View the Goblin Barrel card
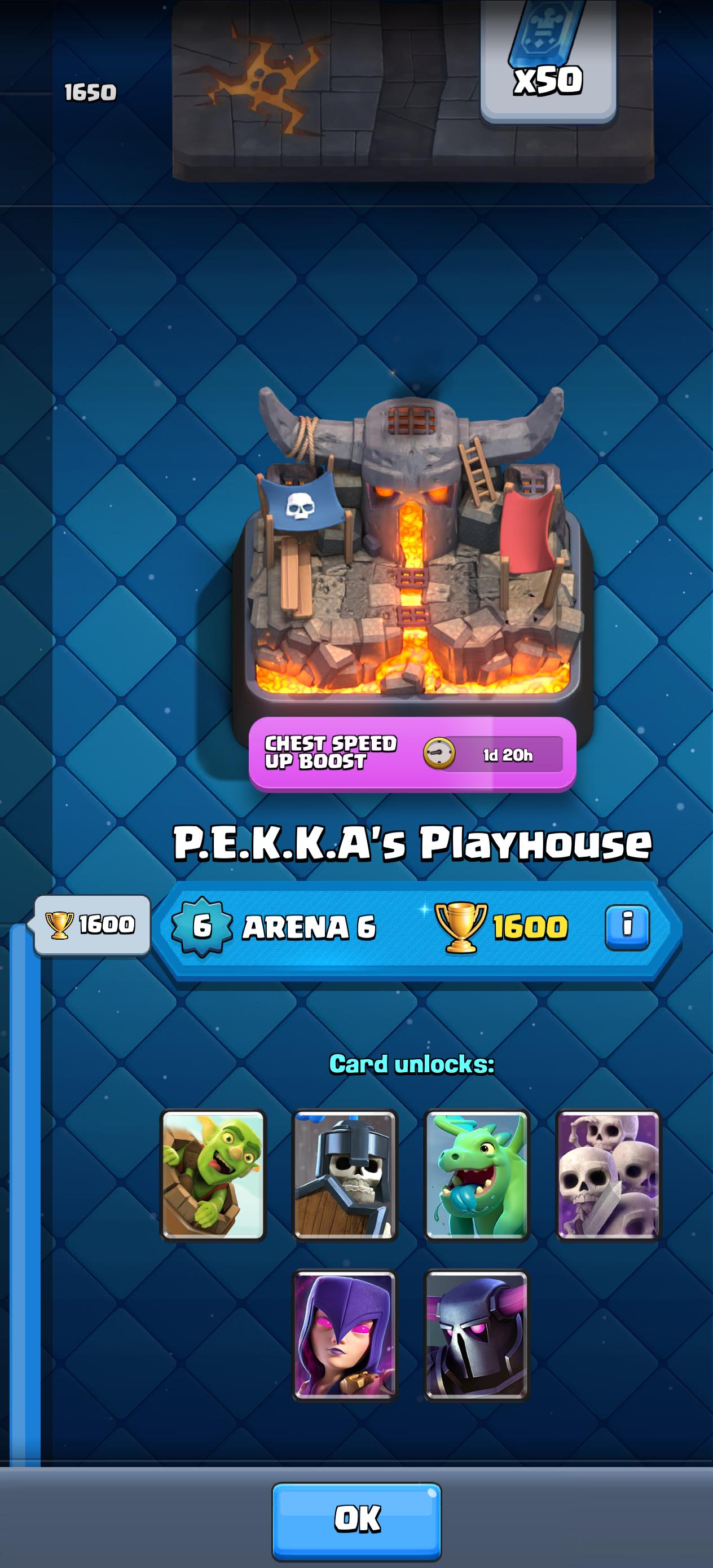The image size is (713, 1568). coord(213,1175)
